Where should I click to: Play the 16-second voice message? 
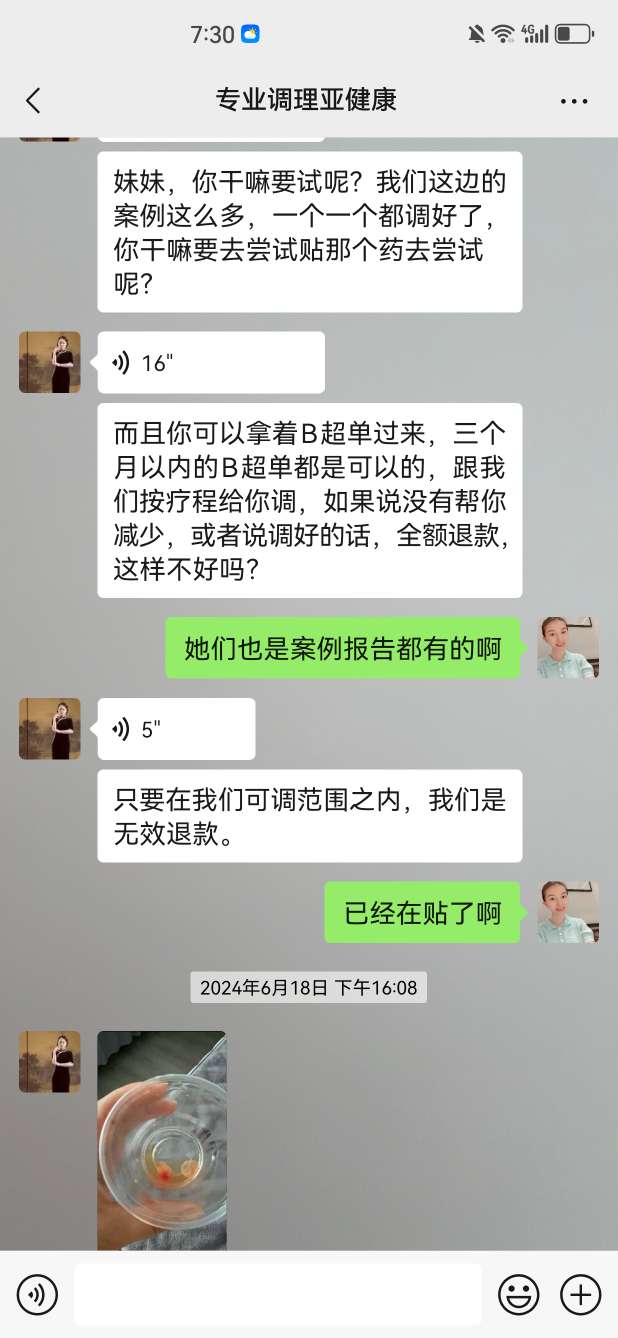point(210,363)
